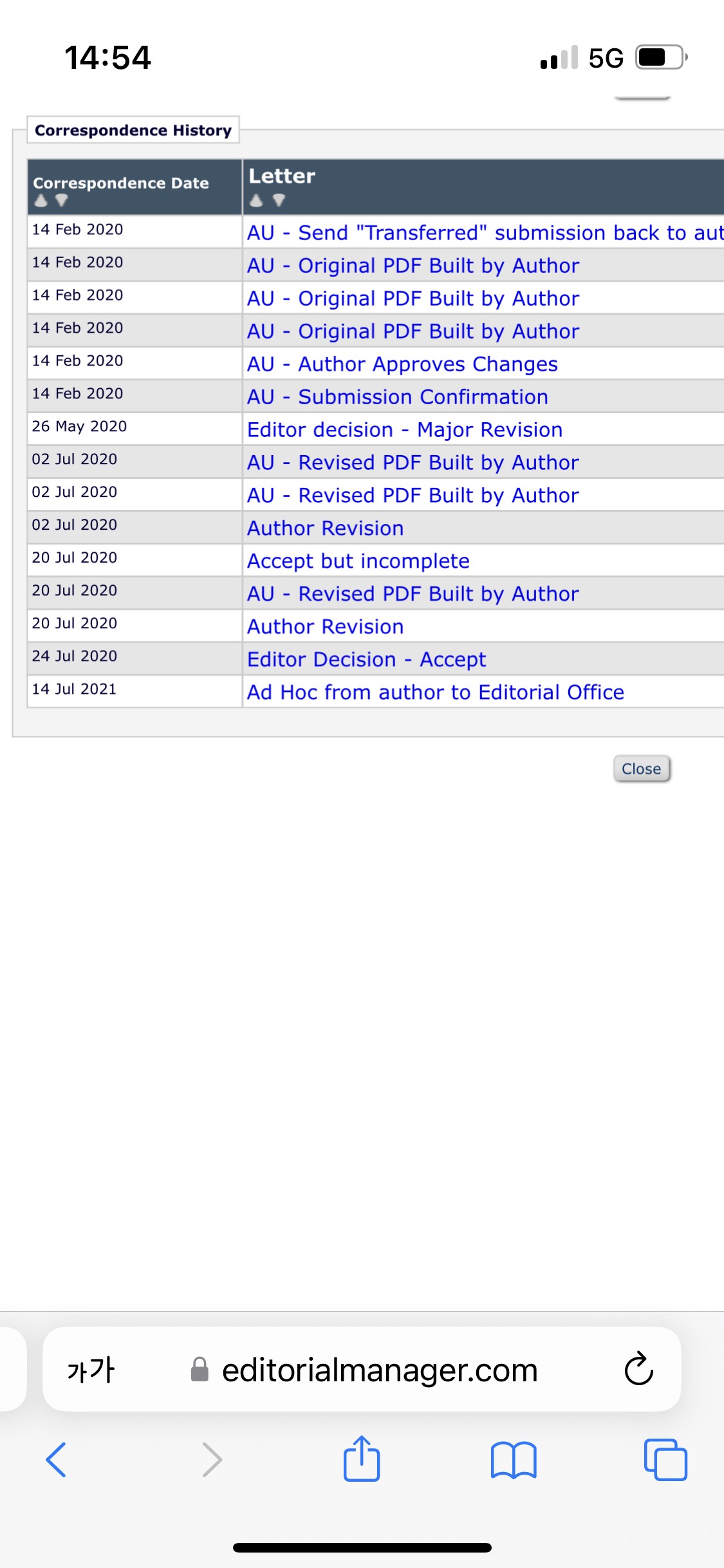724x1568 pixels.
Task: Open Safari bookmarks
Action: pyautogui.click(x=513, y=1459)
